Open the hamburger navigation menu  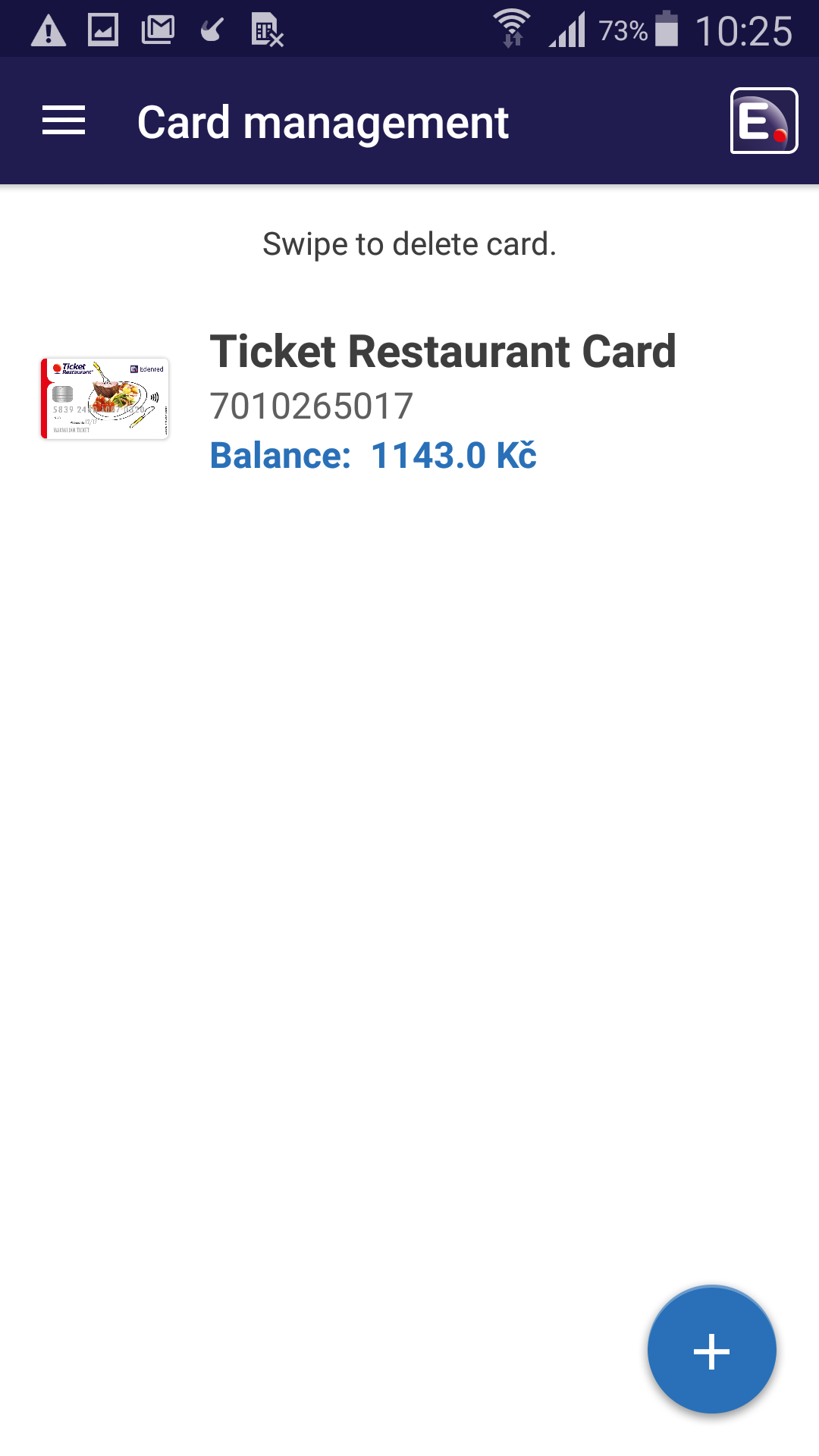(64, 121)
